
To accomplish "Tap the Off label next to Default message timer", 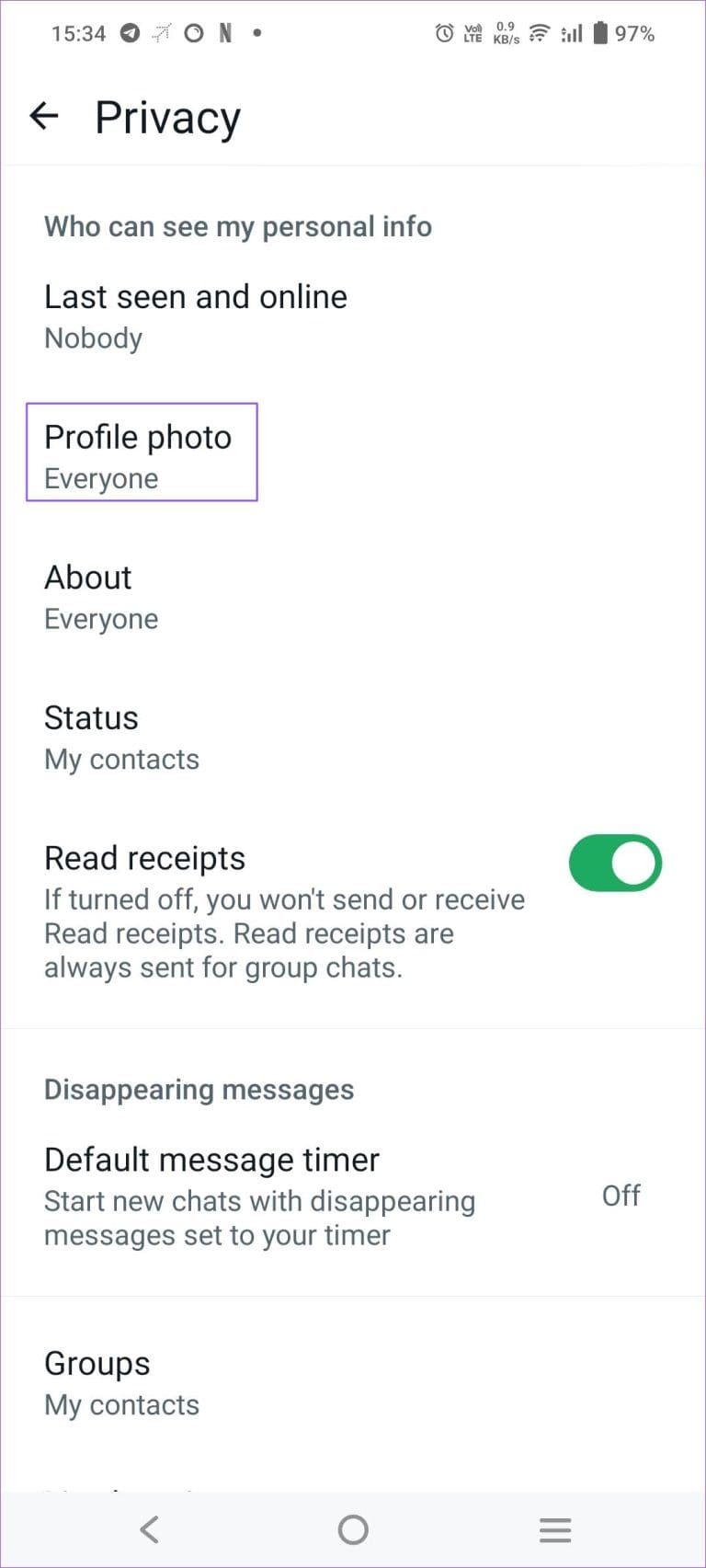I will click(x=621, y=1196).
